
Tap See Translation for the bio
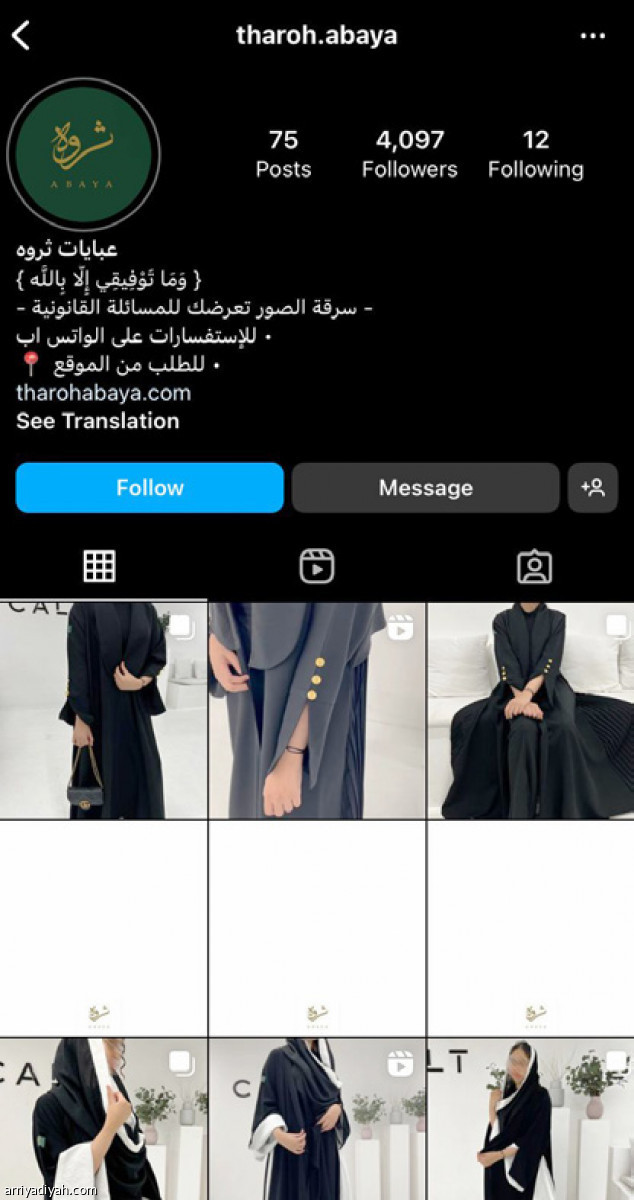[98, 421]
